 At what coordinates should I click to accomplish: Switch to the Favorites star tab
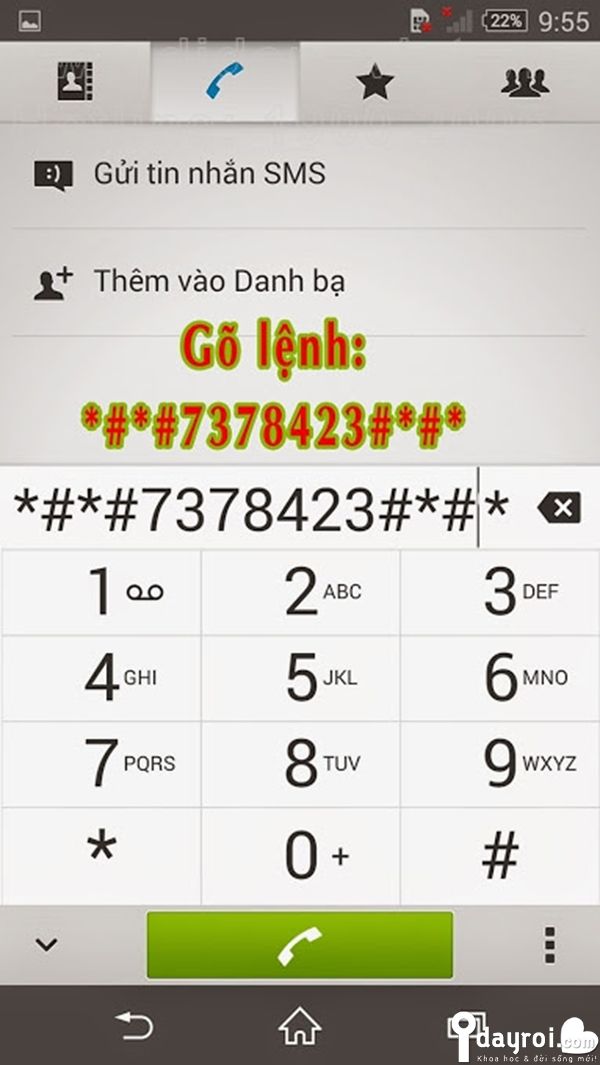(x=375, y=82)
